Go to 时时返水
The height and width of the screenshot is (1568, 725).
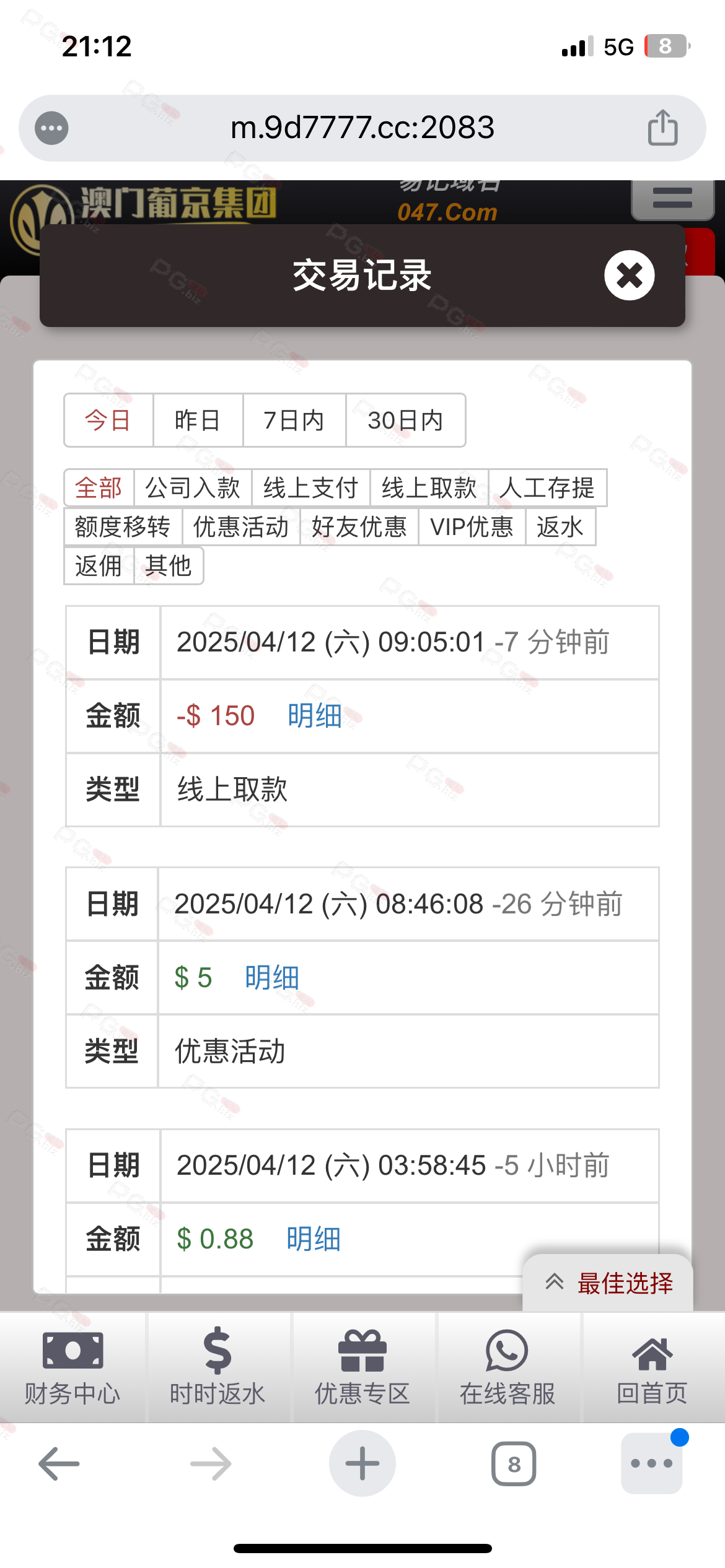pos(217,1367)
